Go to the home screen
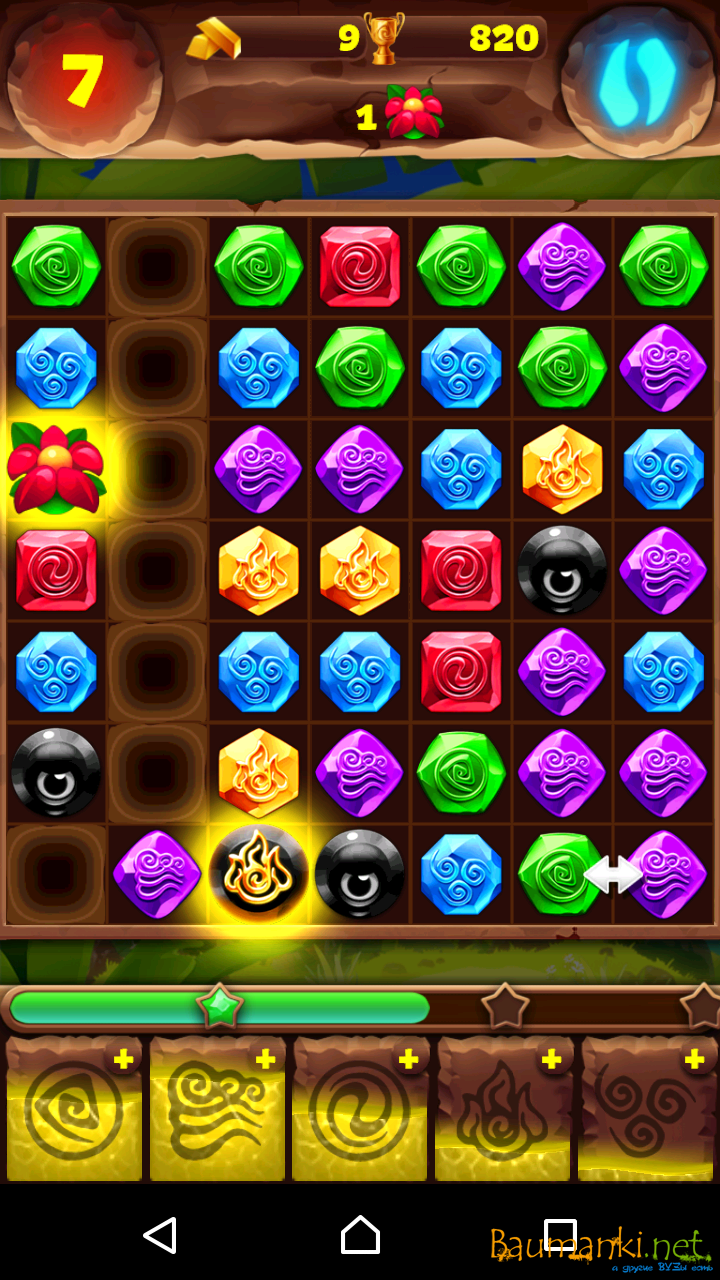This screenshot has height=1280, width=720. [x=360, y=1236]
